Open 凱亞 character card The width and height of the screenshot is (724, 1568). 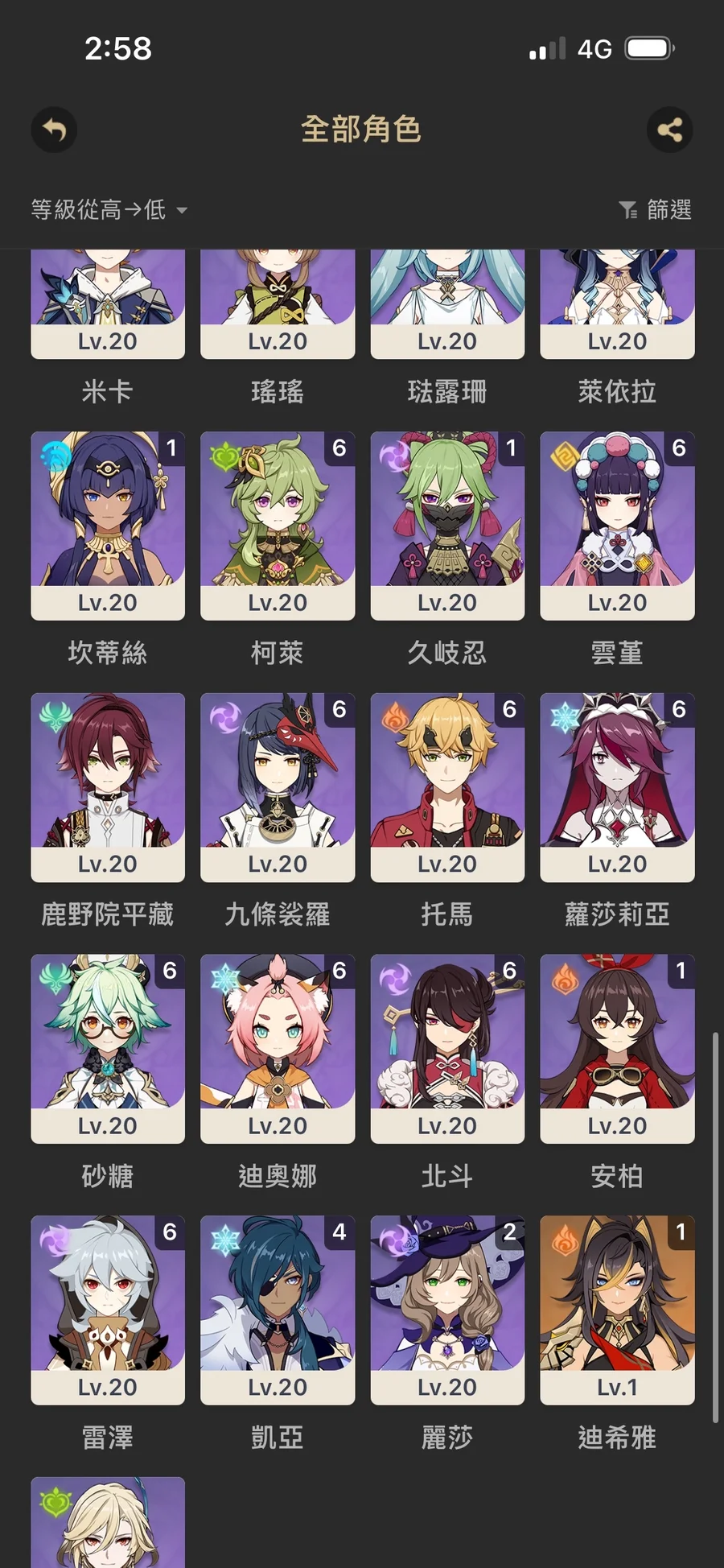tap(278, 1310)
